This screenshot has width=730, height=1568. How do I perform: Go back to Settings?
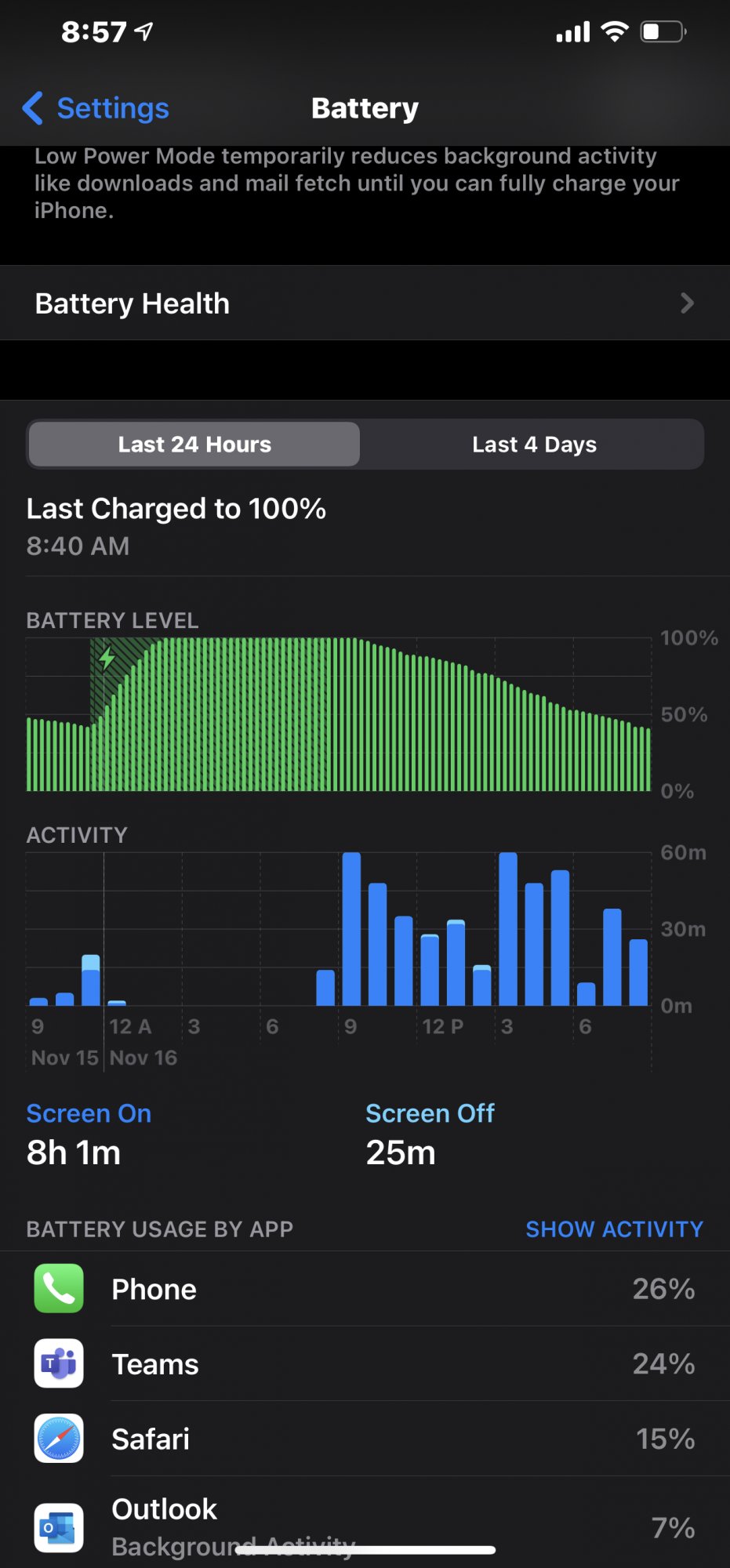tap(96, 108)
